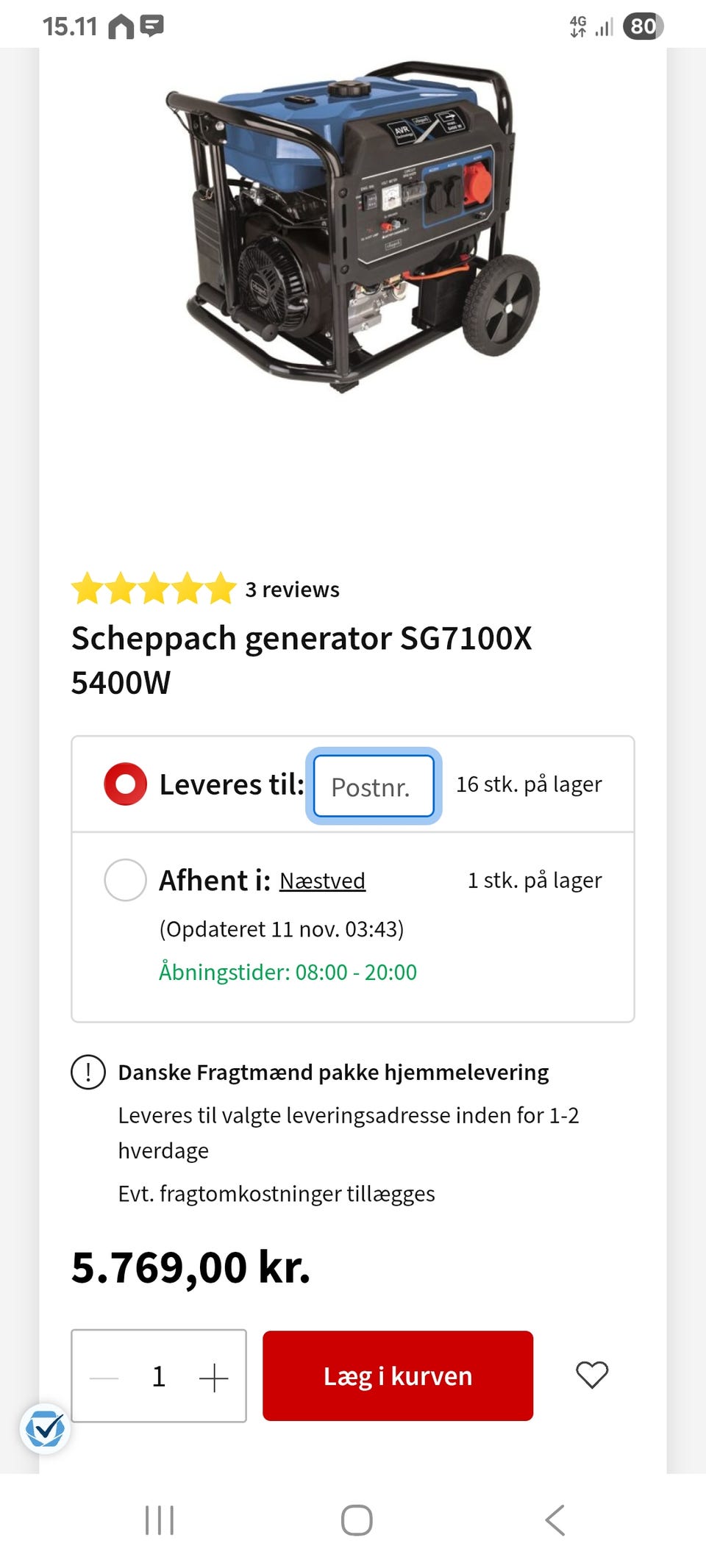The image size is (706, 1568).
Task: Tap the 4G network indicator
Action: [578, 26]
